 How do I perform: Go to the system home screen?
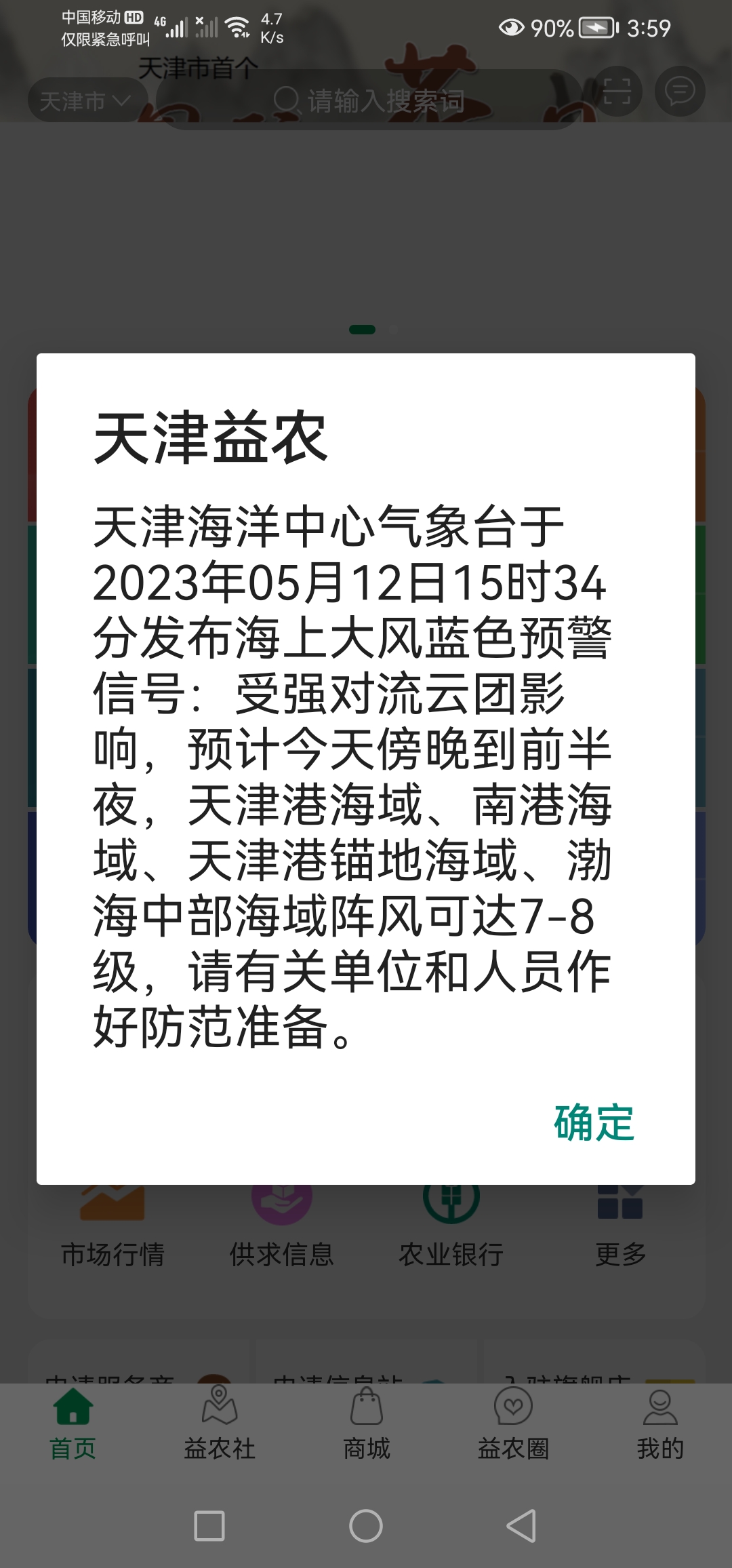pyautogui.click(x=366, y=1526)
